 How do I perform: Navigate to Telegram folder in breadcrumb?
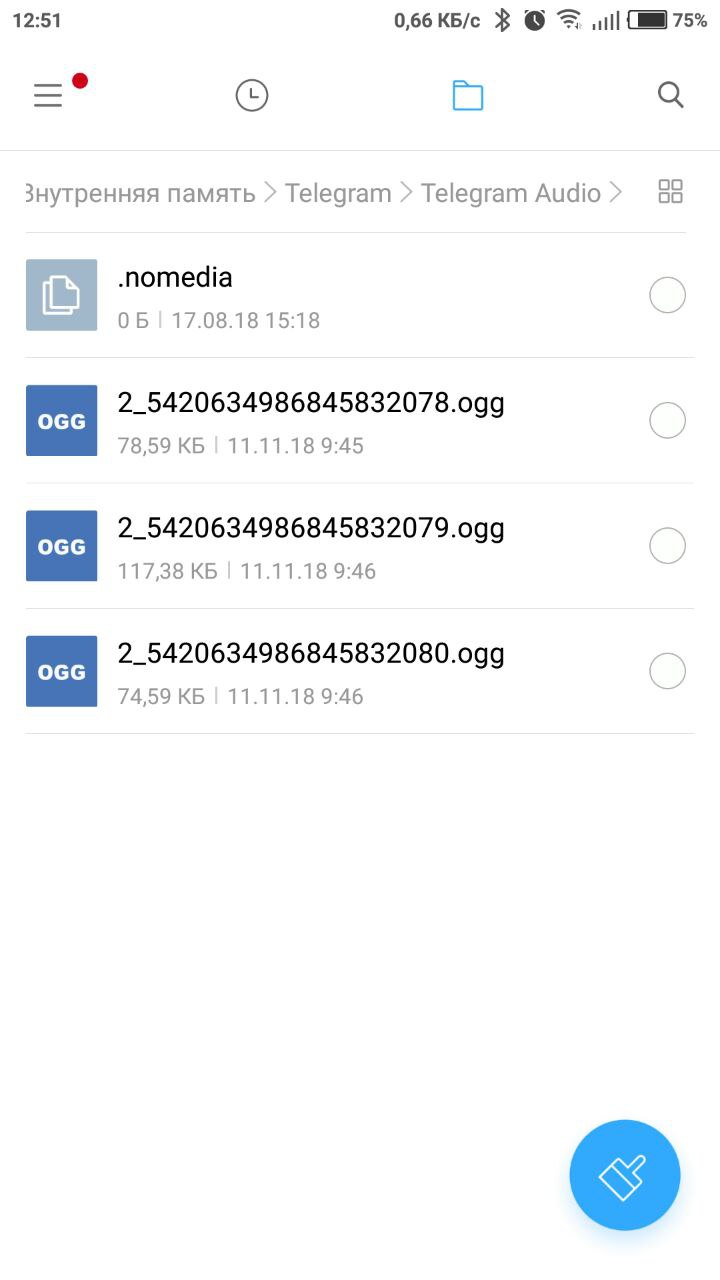[x=338, y=193]
